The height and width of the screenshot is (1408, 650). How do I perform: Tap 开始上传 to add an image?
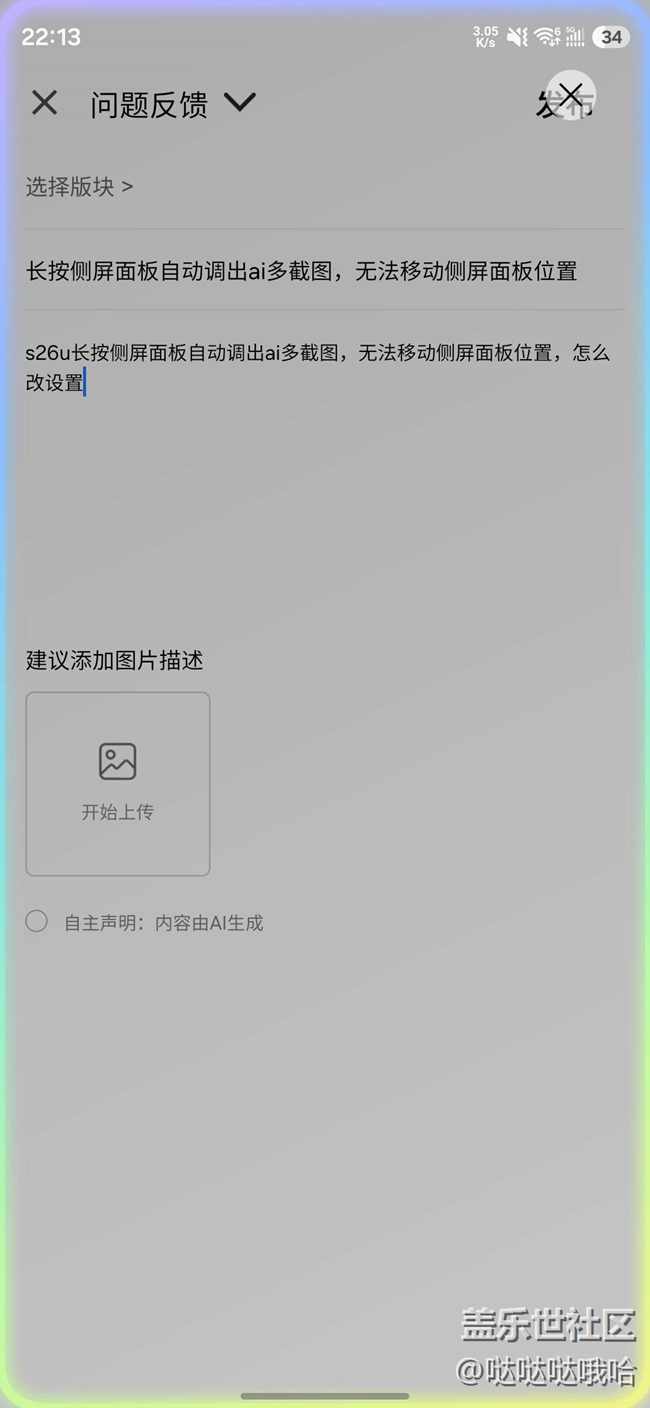click(118, 783)
